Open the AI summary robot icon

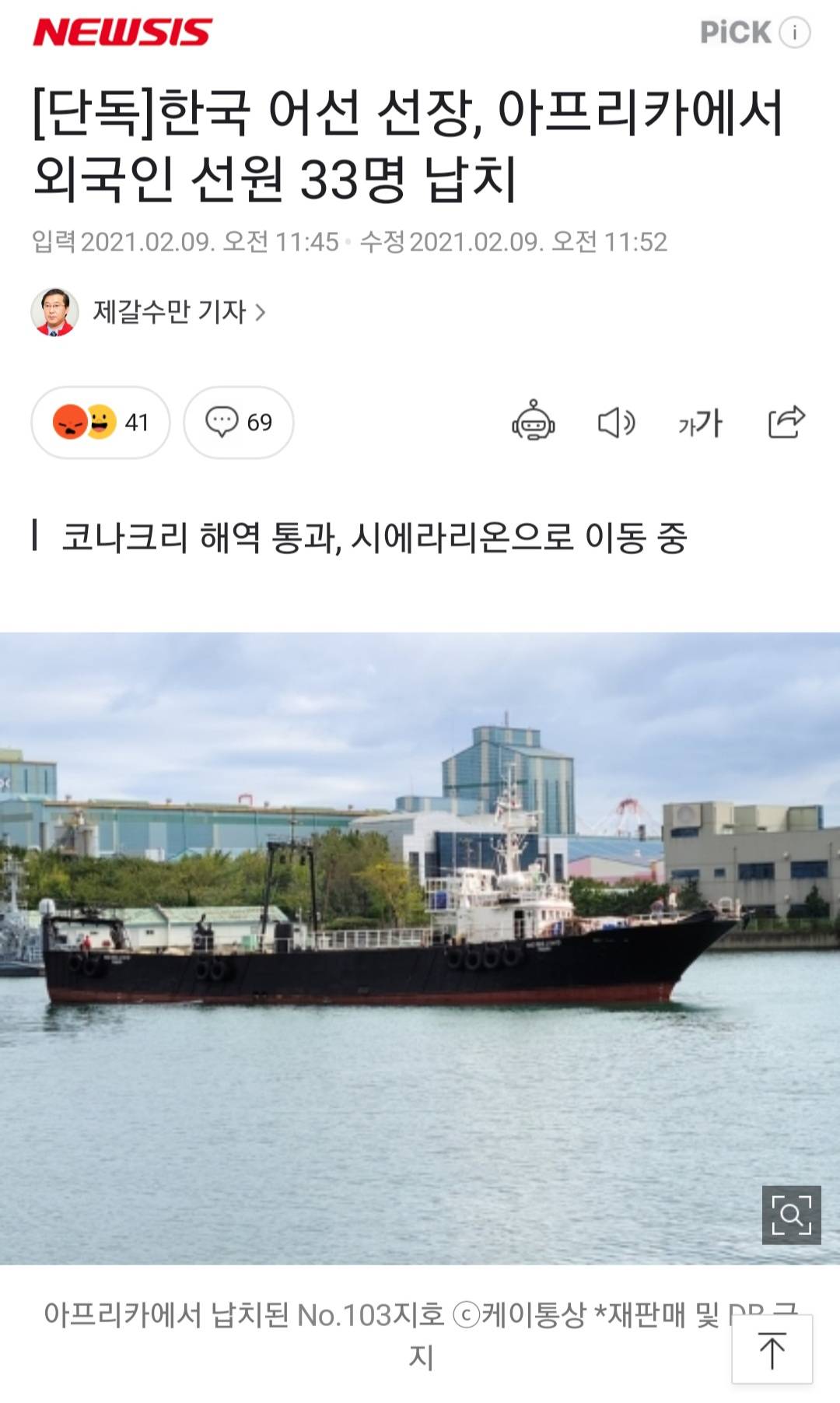(533, 423)
